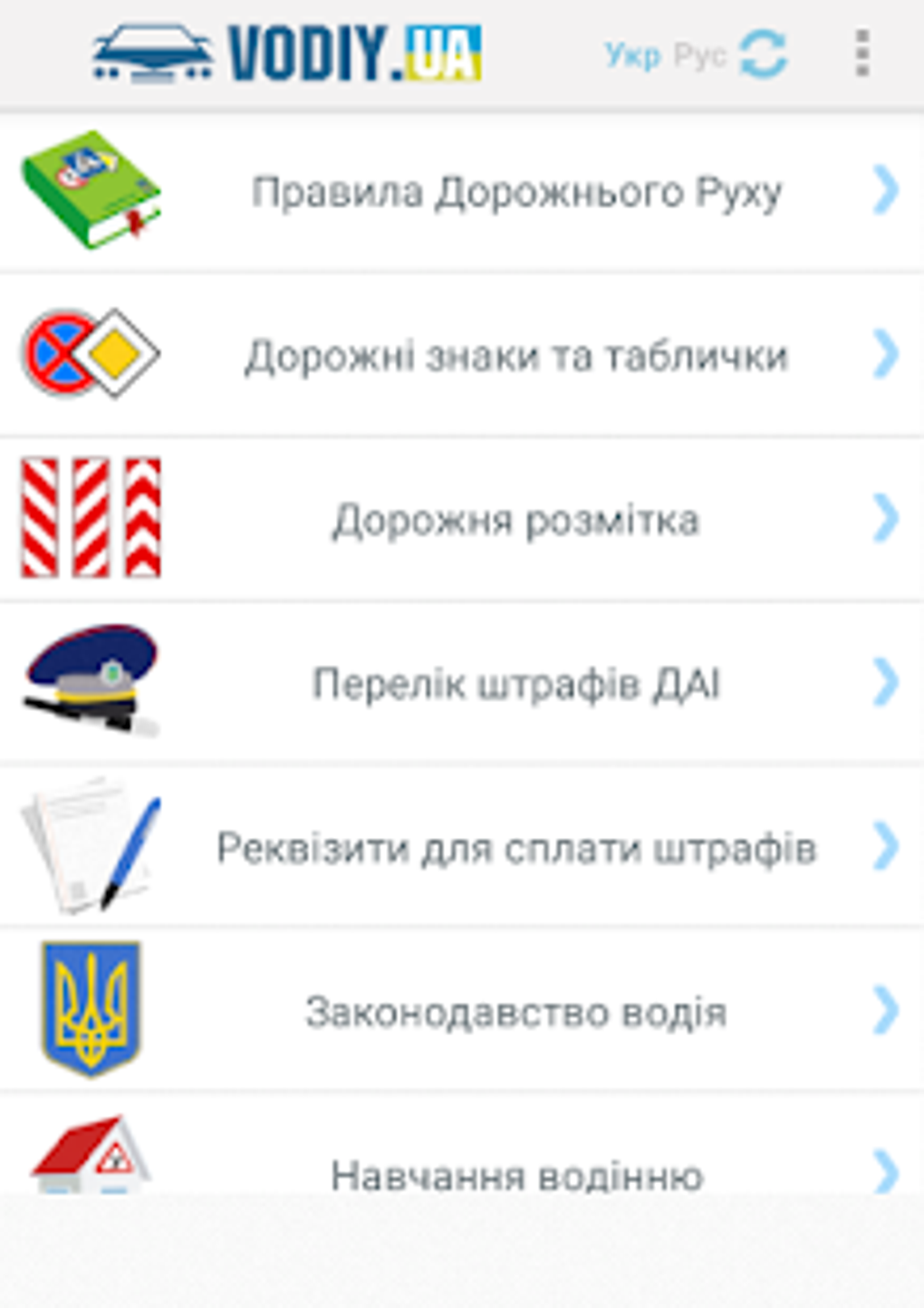Go to Законодавство водія
This screenshot has width=924, height=1308.
pos(516,1012)
